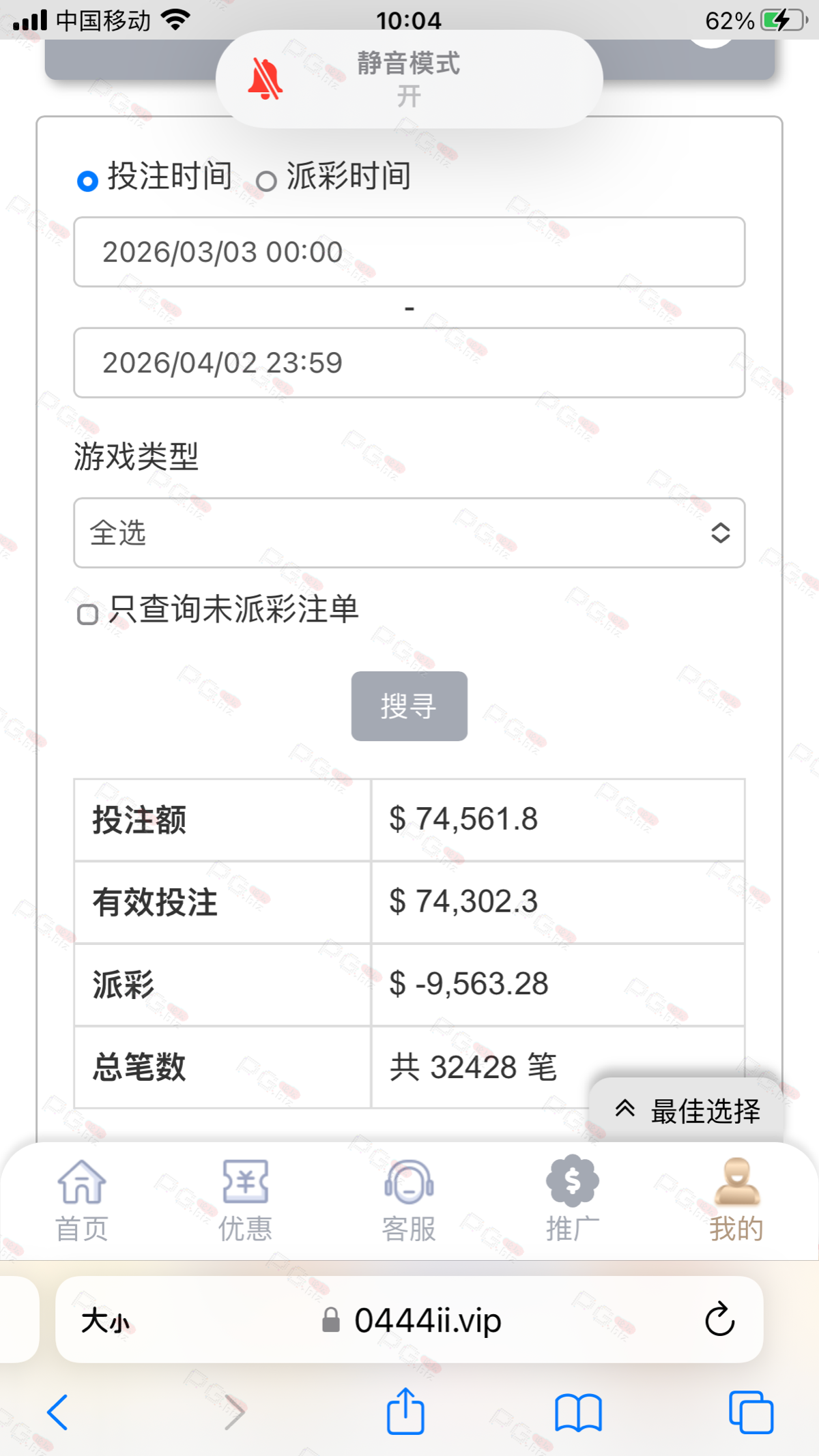Show all open Safari tabs

pos(751,1412)
